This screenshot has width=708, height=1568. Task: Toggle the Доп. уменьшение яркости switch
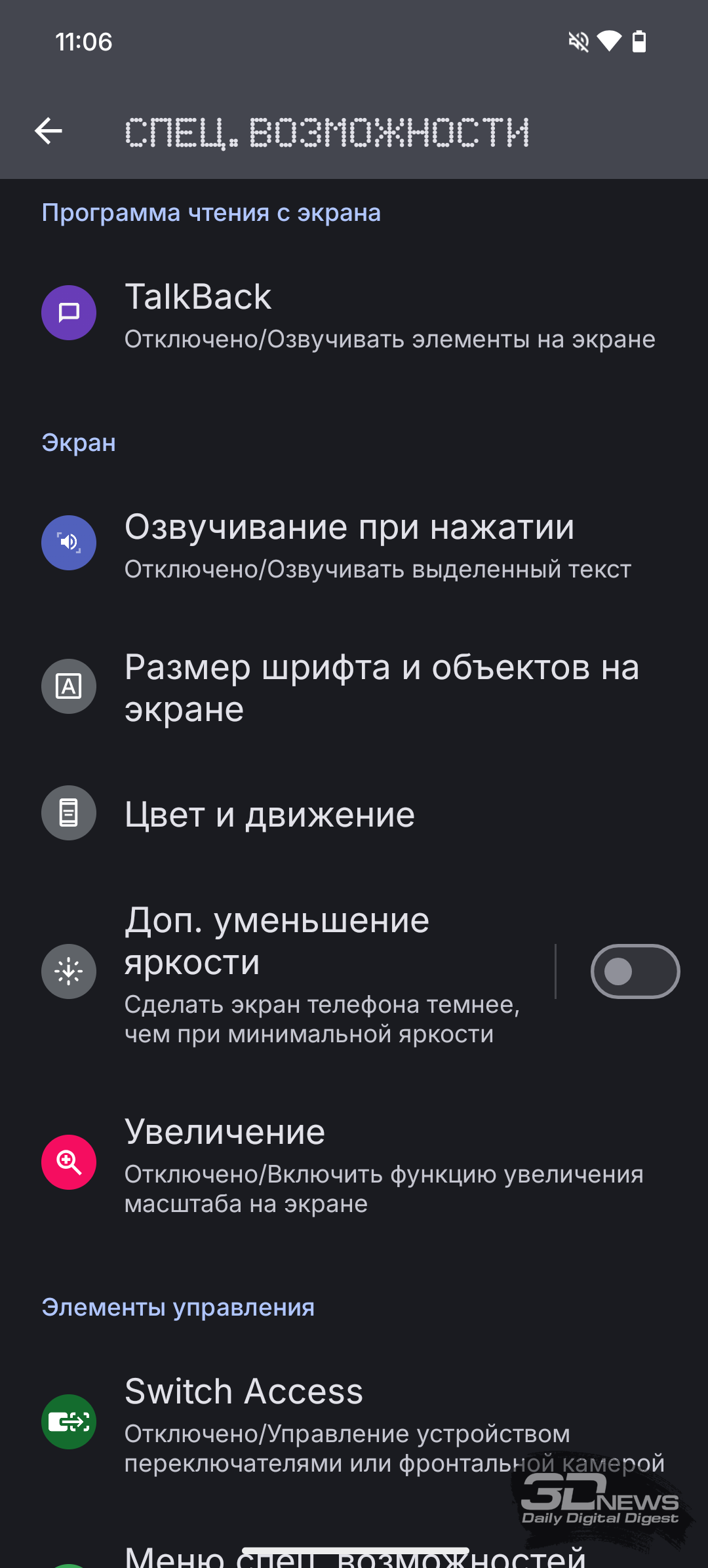(x=635, y=971)
